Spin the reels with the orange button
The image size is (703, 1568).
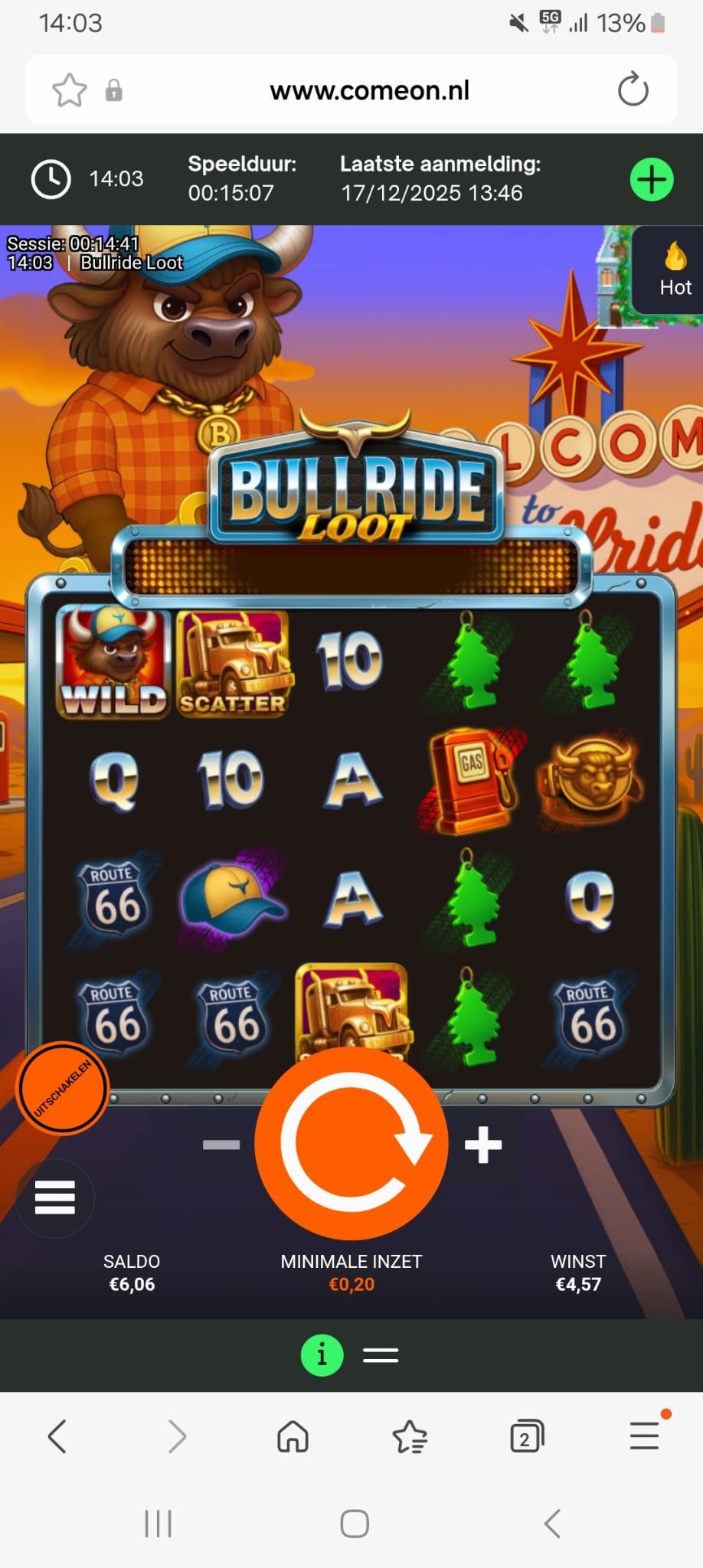(351, 1142)
